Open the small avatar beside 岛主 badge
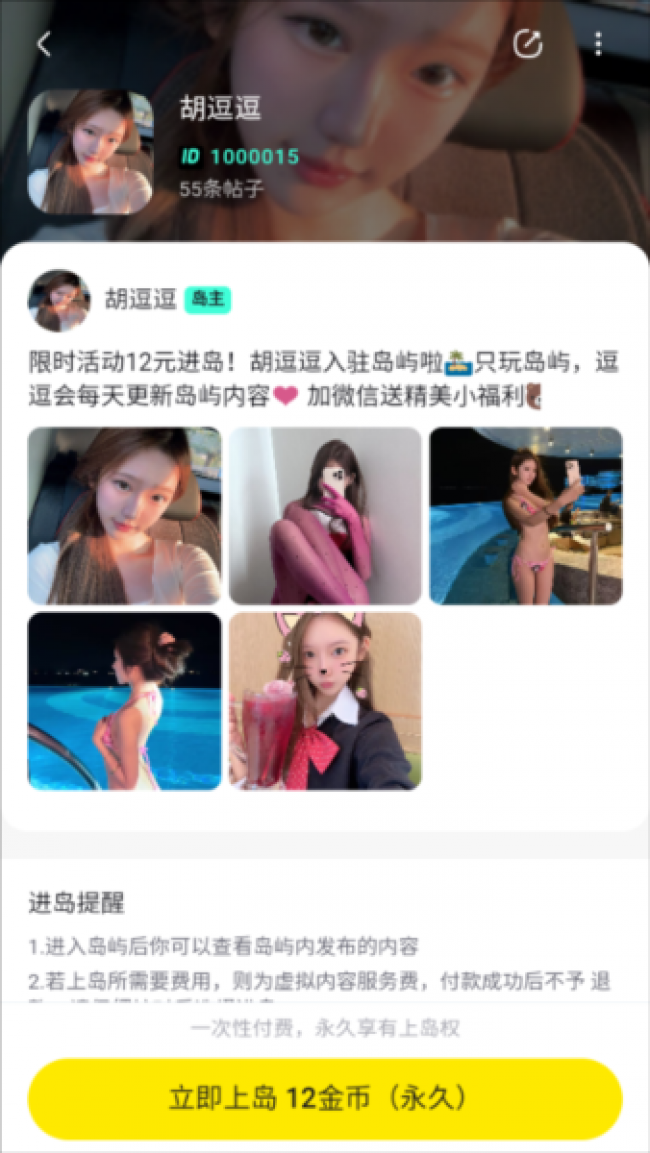The width and height of the screenshot is (650, 1153). [59, 300]
